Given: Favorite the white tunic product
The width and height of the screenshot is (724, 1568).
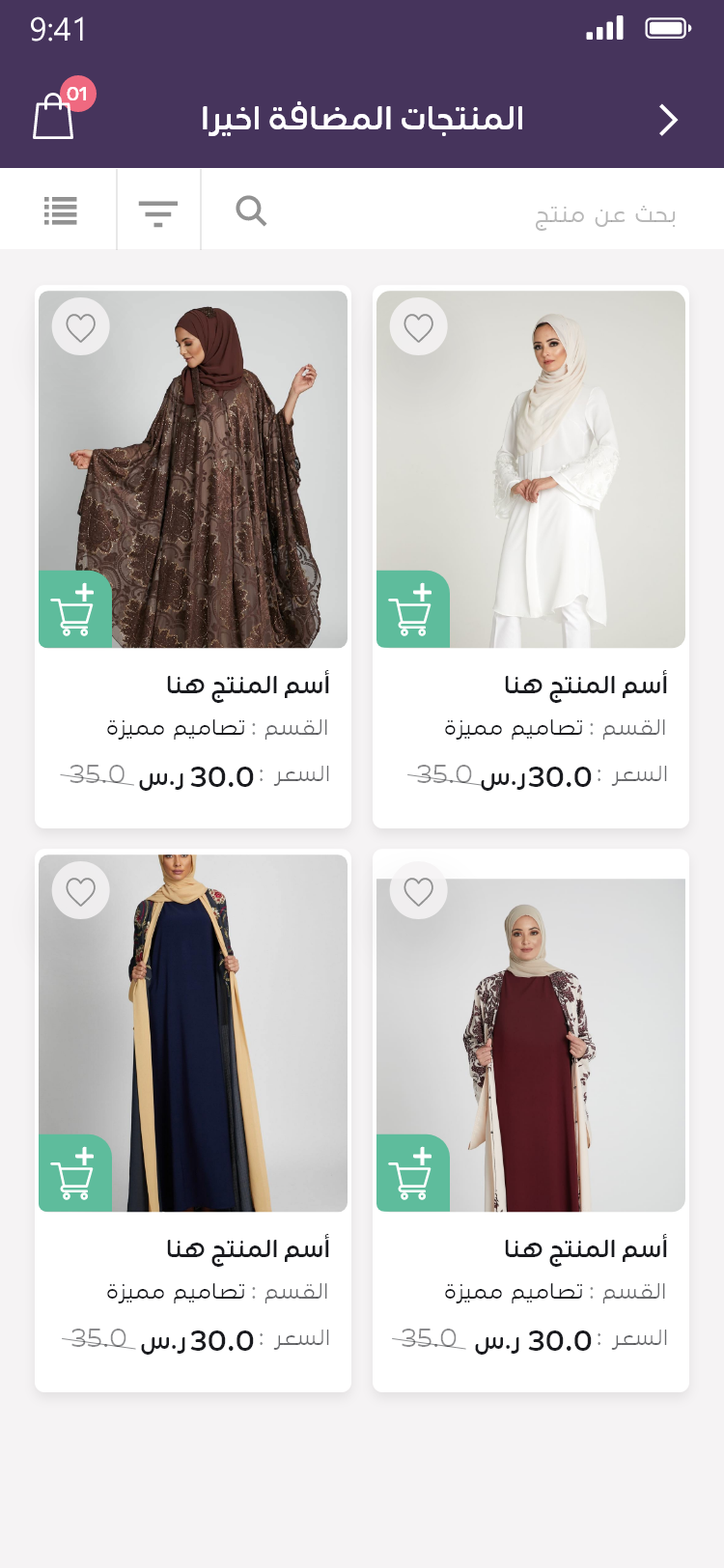Looking at the screenshot, I should (x=419, y=327).
